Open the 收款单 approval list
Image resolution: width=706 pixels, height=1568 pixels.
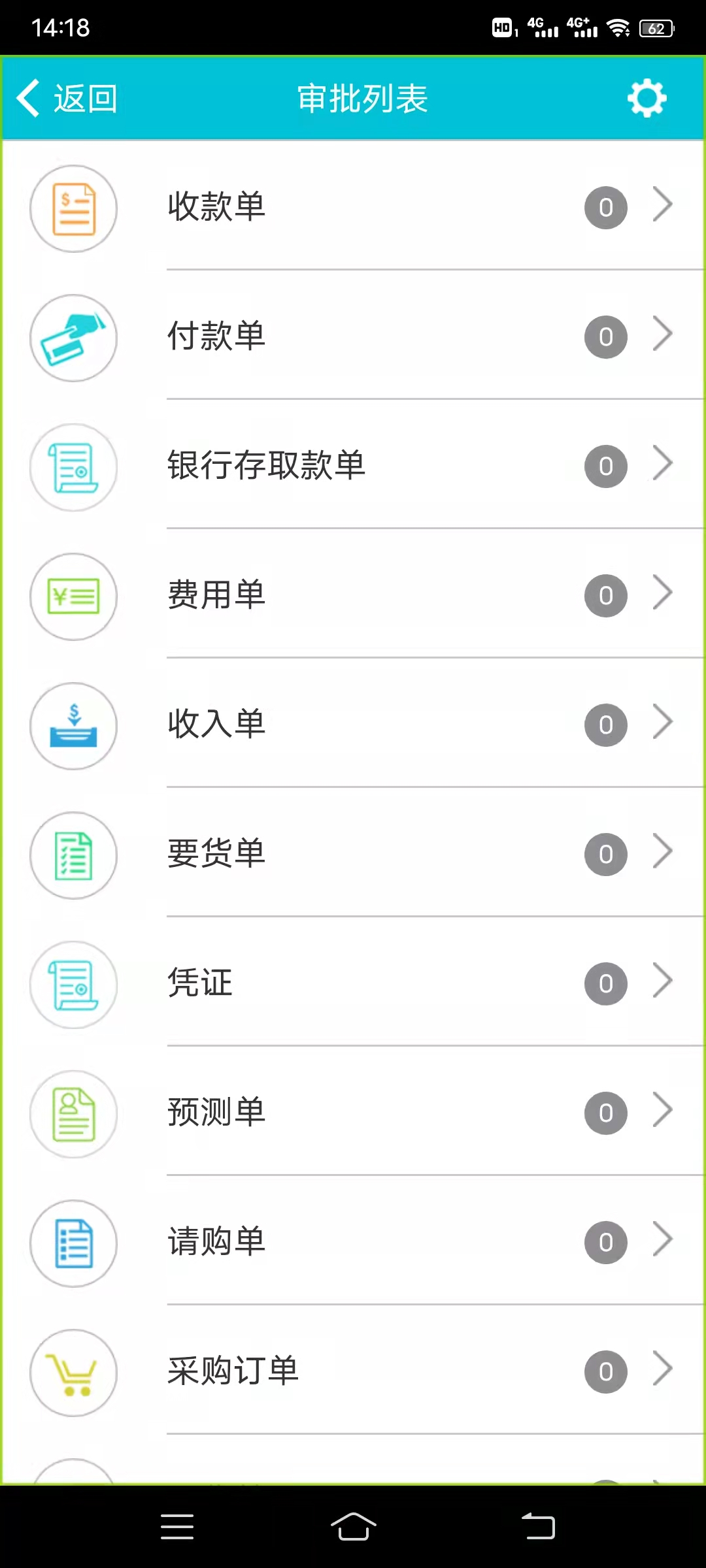(353, 207)
